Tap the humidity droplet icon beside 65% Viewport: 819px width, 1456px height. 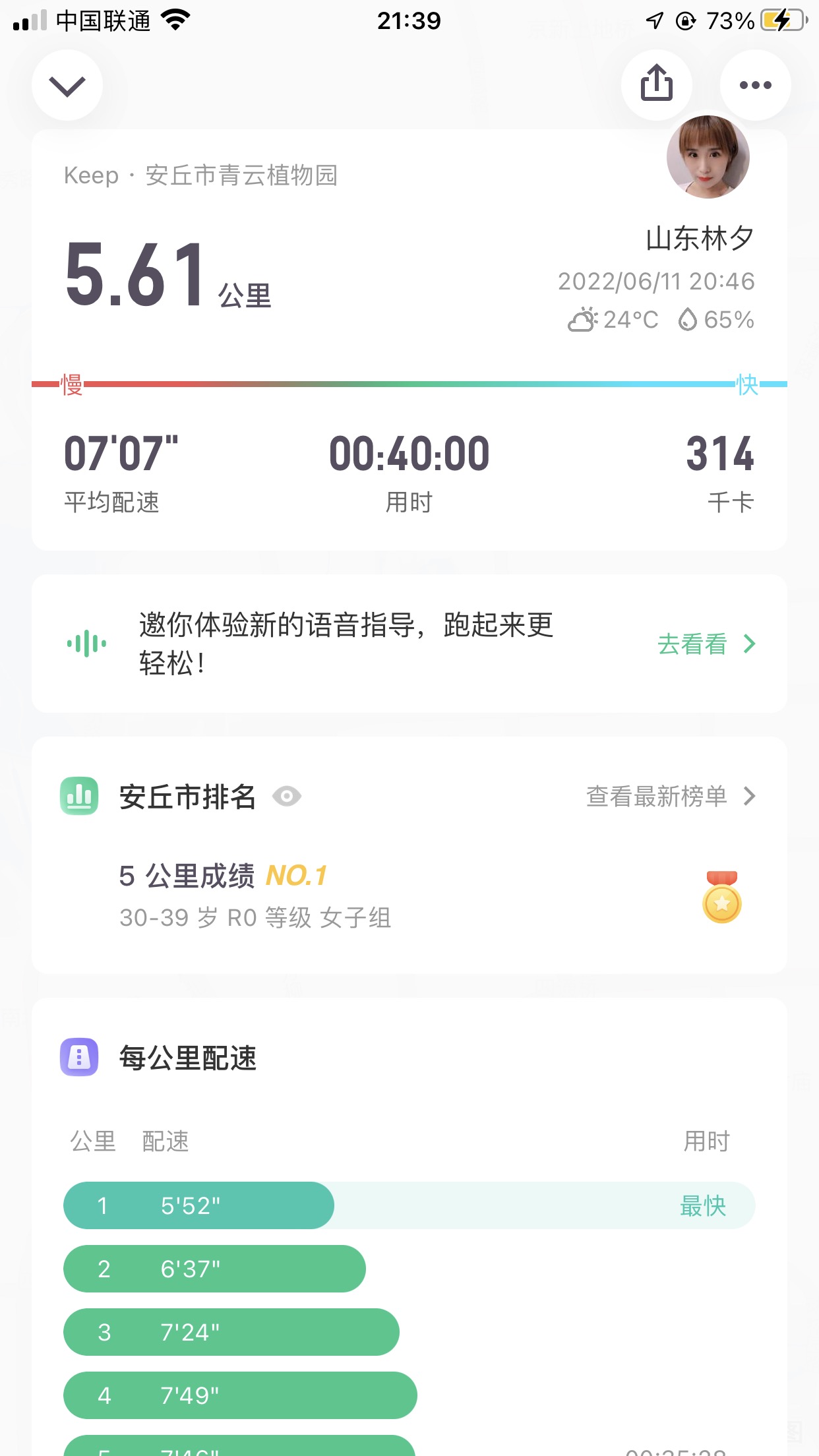coord(688,320)
